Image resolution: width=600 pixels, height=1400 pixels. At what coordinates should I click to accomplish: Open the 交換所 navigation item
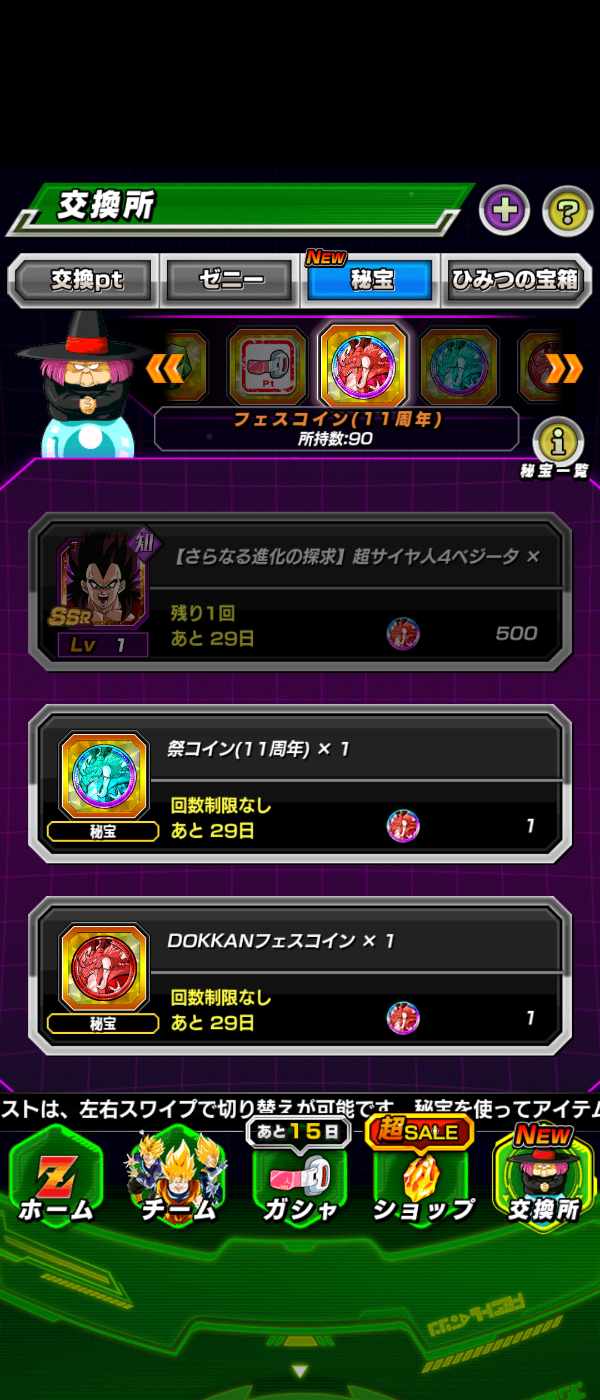coord(543,1178)
